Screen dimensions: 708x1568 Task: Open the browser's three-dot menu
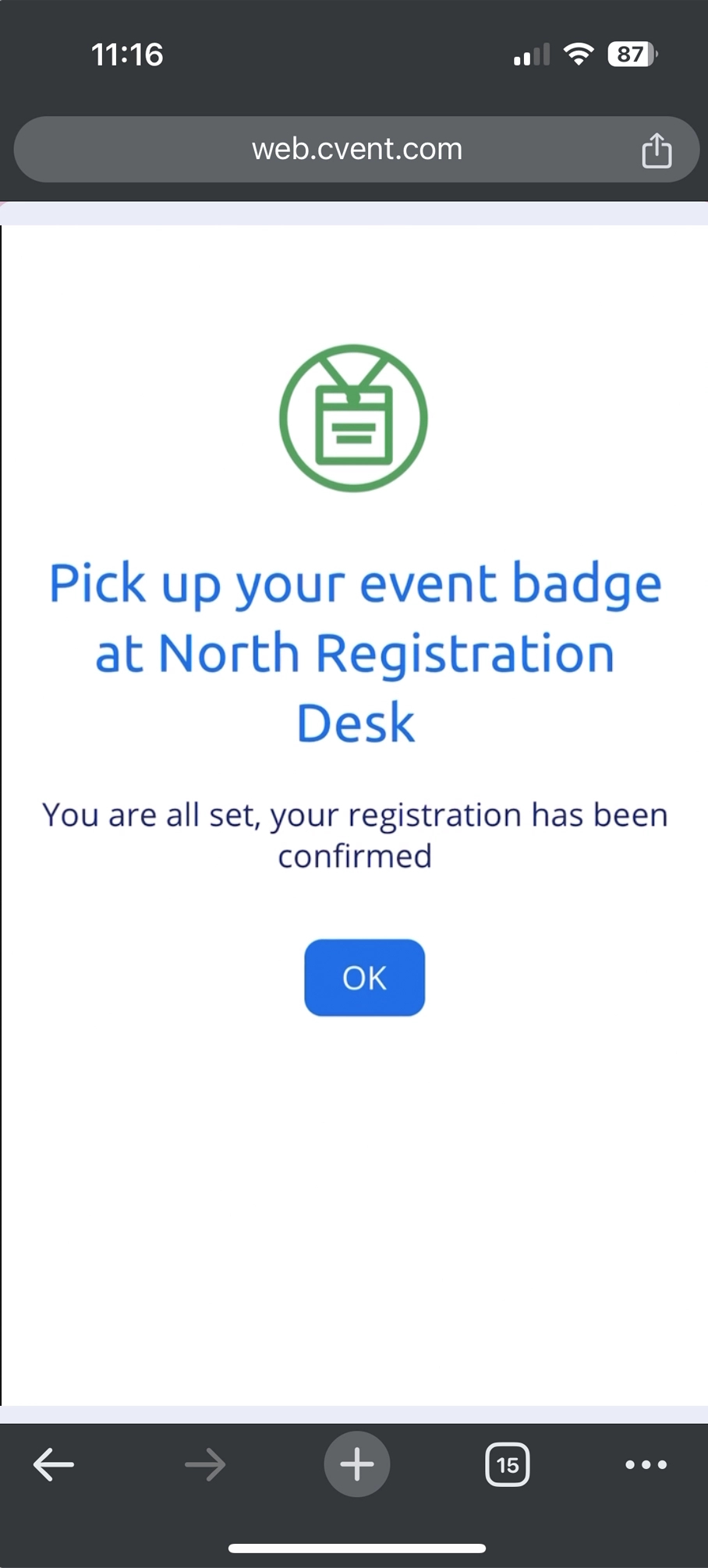646,1464
